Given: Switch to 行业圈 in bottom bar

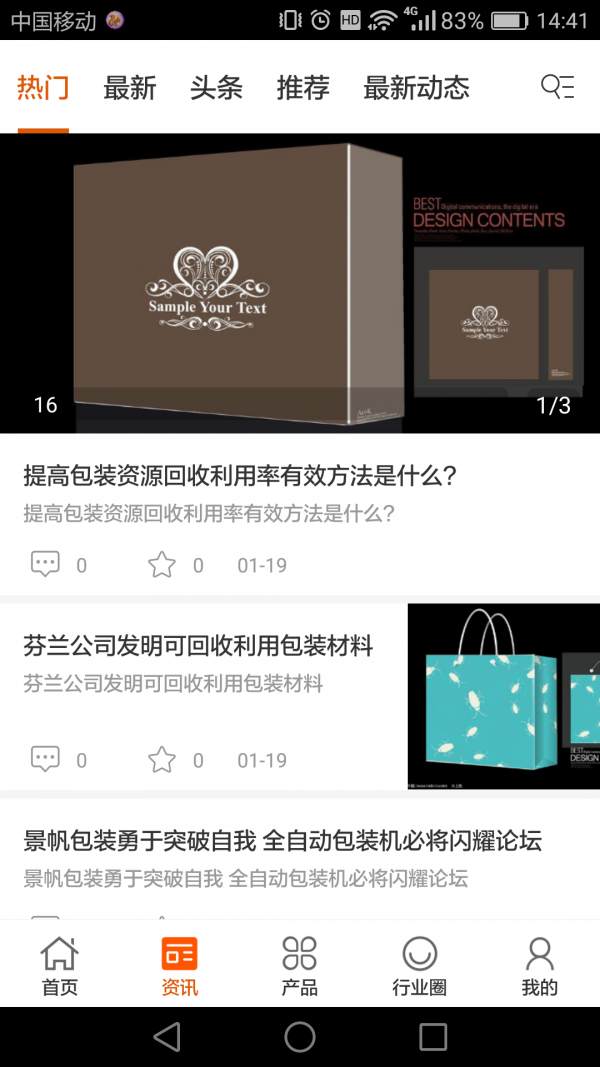Looking at the screenshot, I should coord(419,966).
